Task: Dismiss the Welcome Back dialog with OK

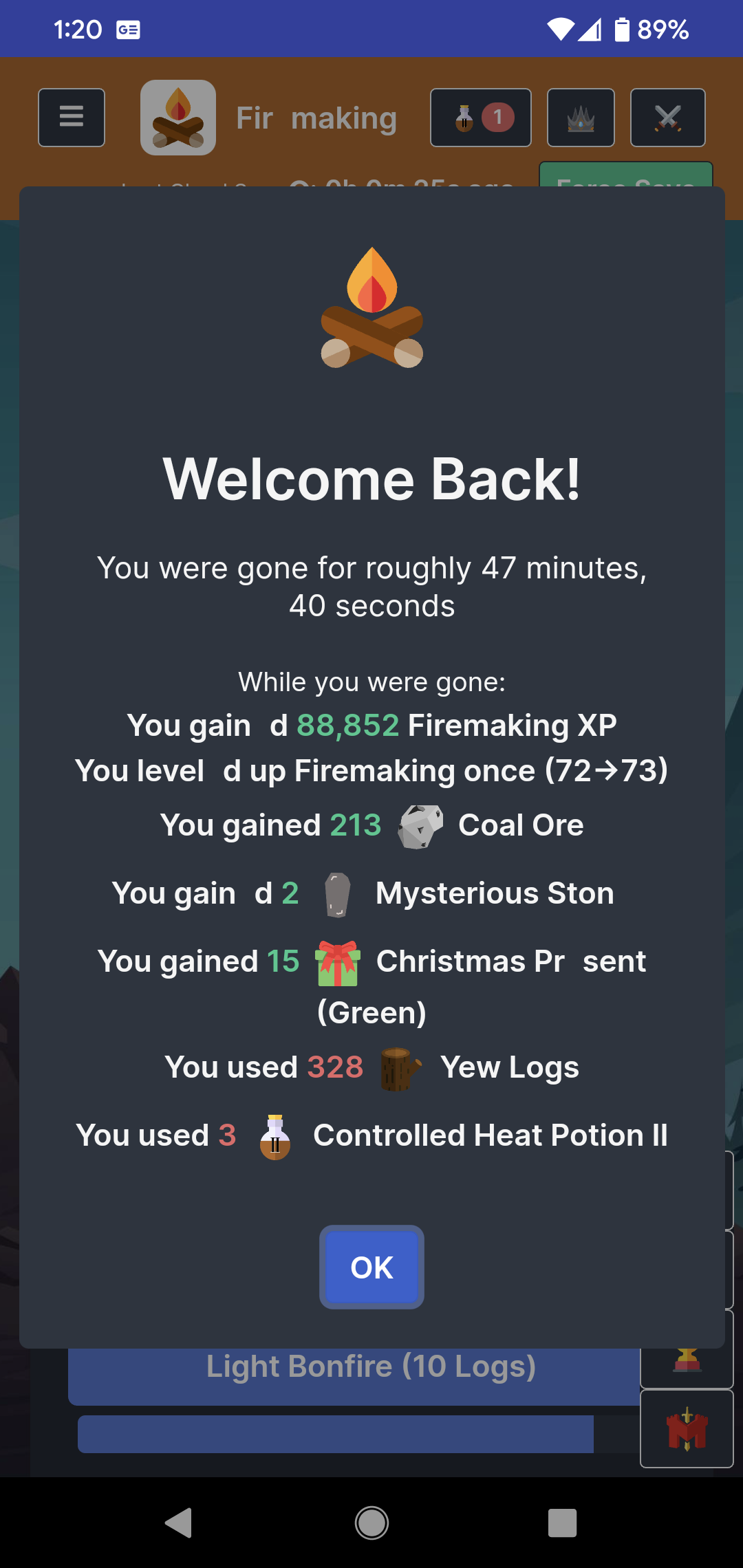Action: [x=371, y=1267]
